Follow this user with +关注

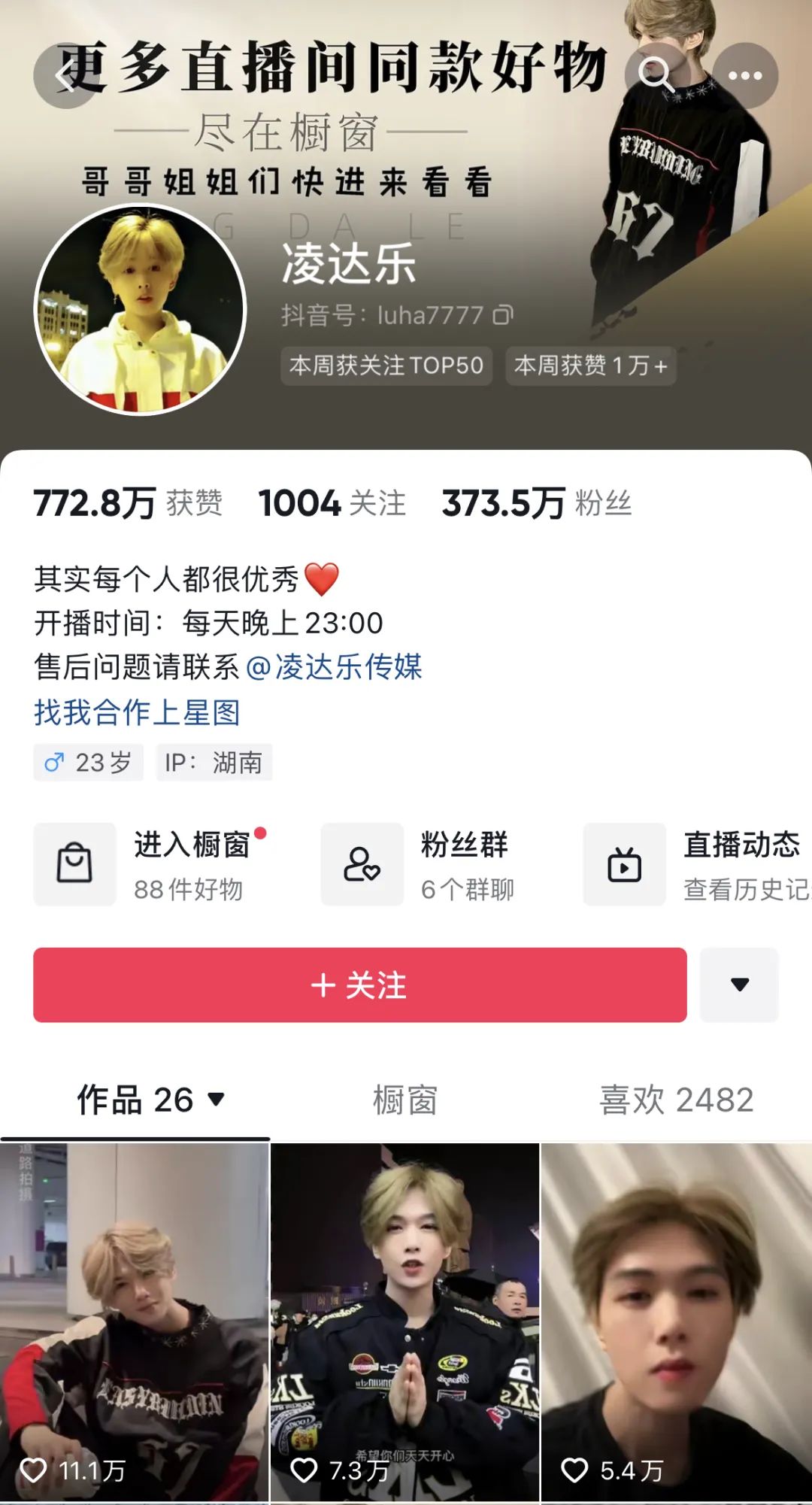point(359,985)
